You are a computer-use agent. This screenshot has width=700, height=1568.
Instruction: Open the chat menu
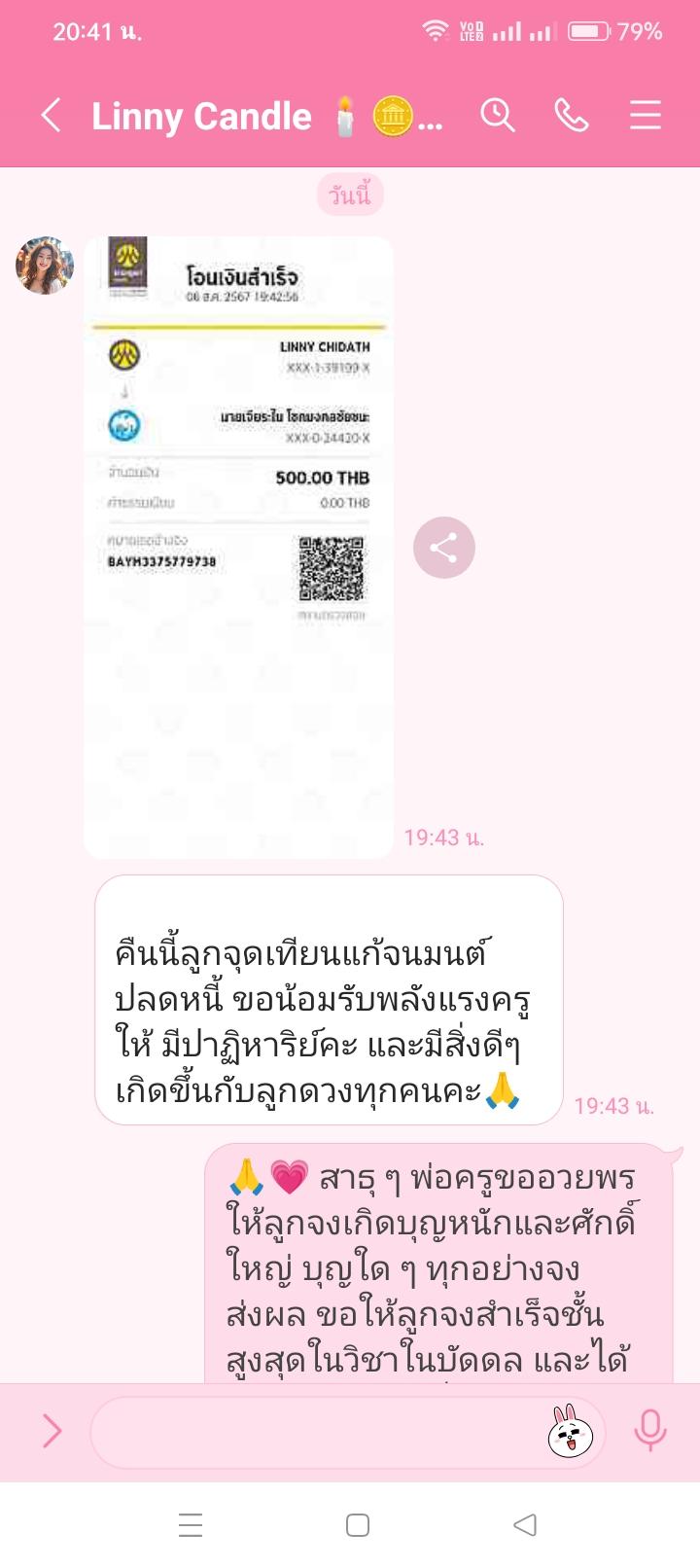click(x=645, y=116)
